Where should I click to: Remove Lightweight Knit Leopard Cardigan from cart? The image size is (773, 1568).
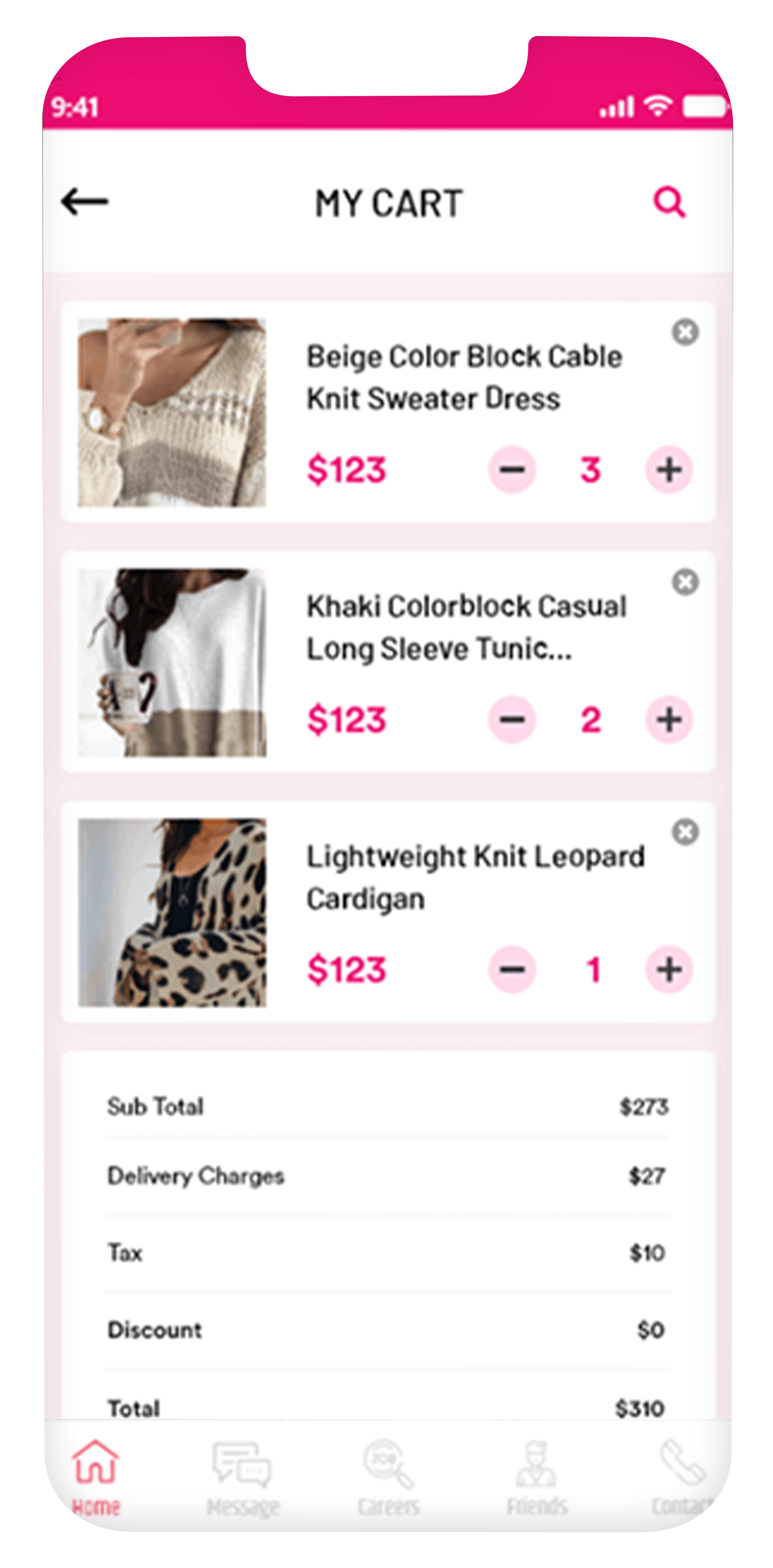684,832
